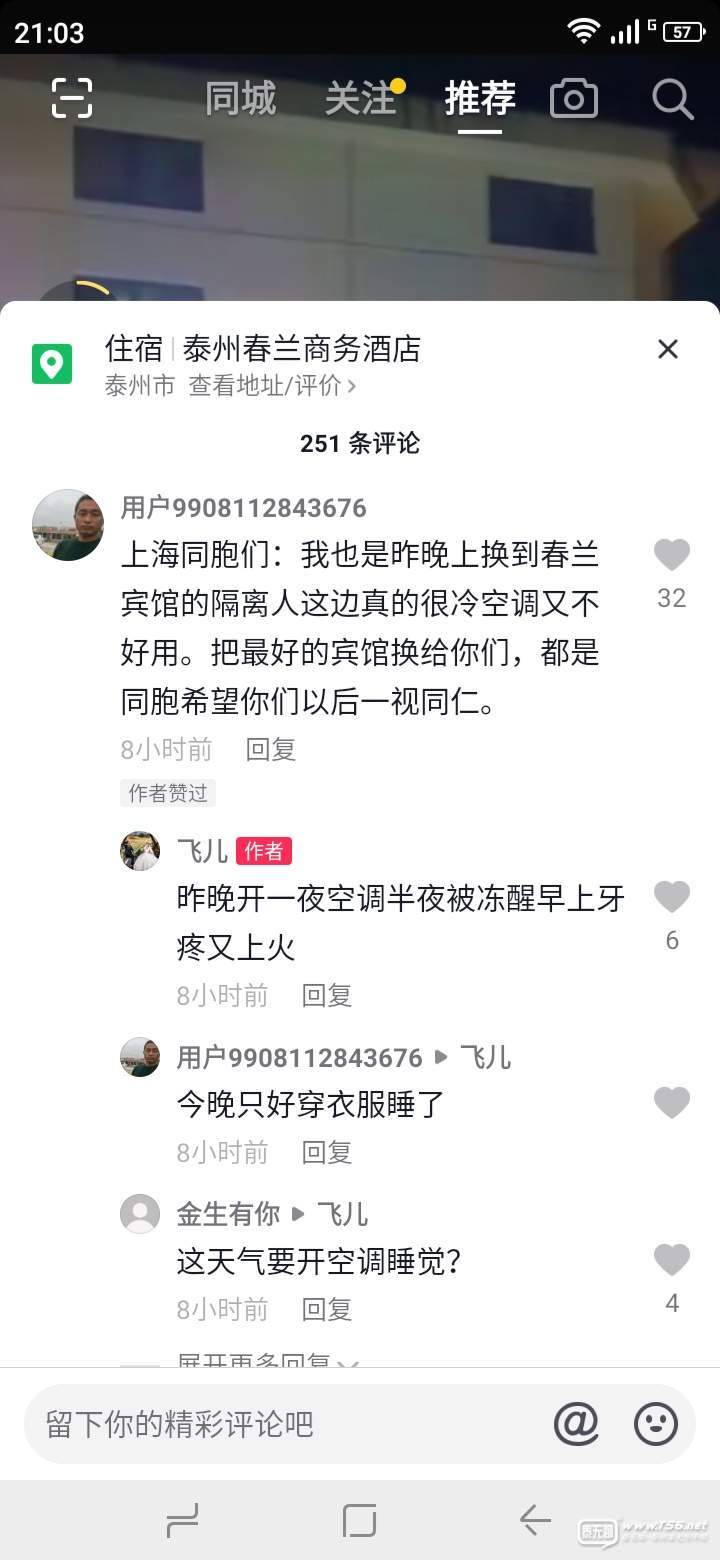Reply to the 上海同胞们 comment

[270, 749]
